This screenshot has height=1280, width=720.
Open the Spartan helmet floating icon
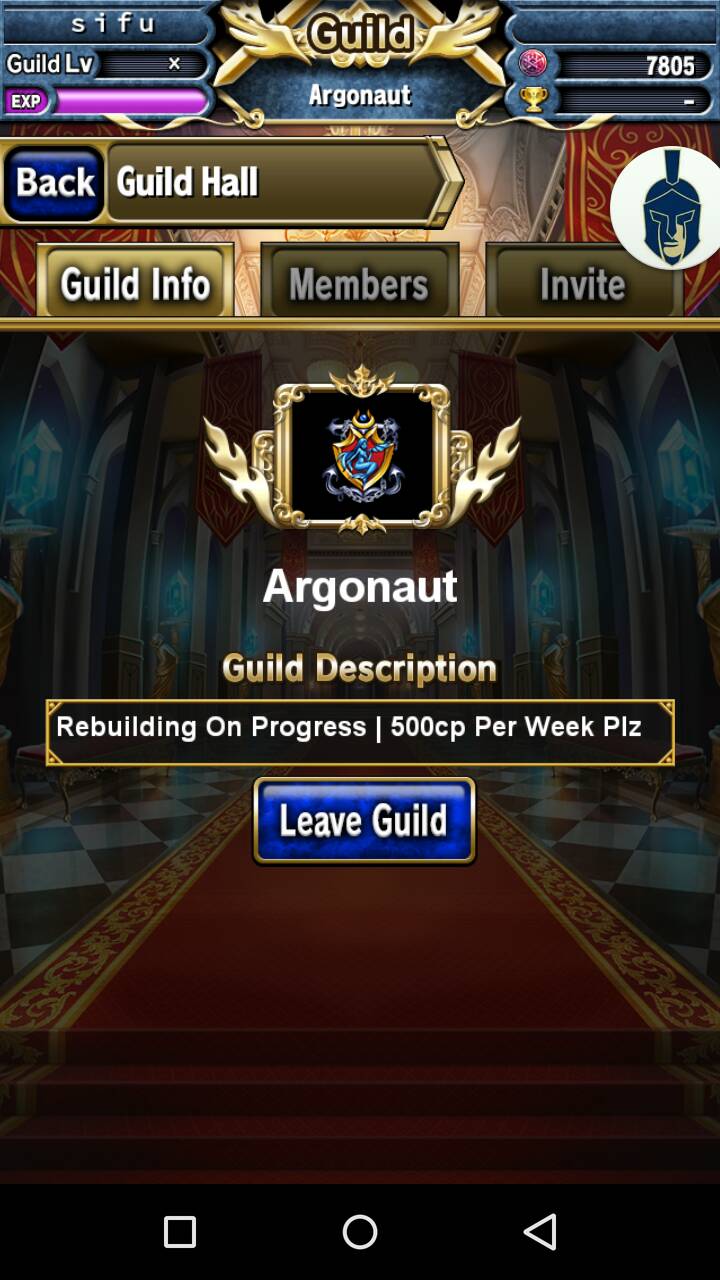[x=668, y=208]
